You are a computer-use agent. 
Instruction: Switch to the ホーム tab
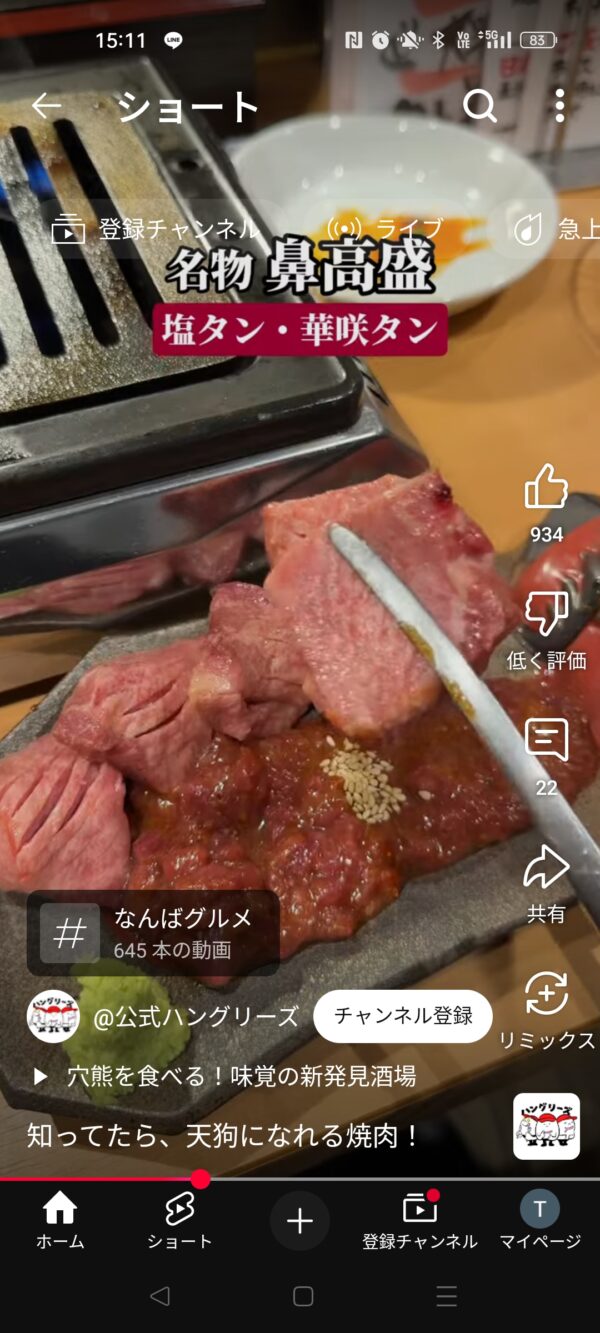pos(60,1221)
